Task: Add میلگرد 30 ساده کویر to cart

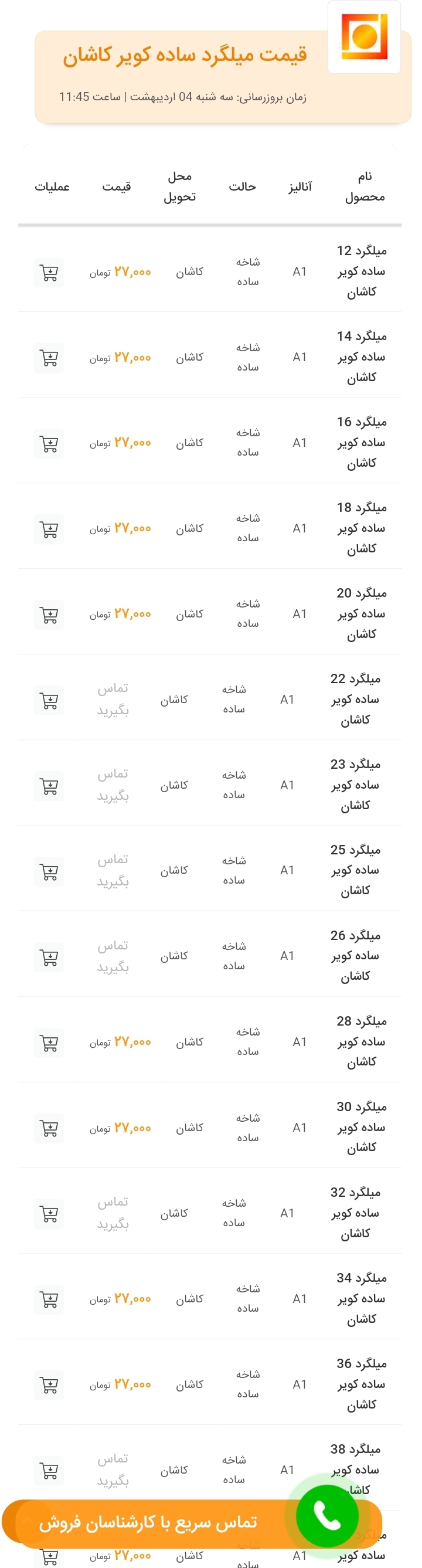Action: (49, 1128)
